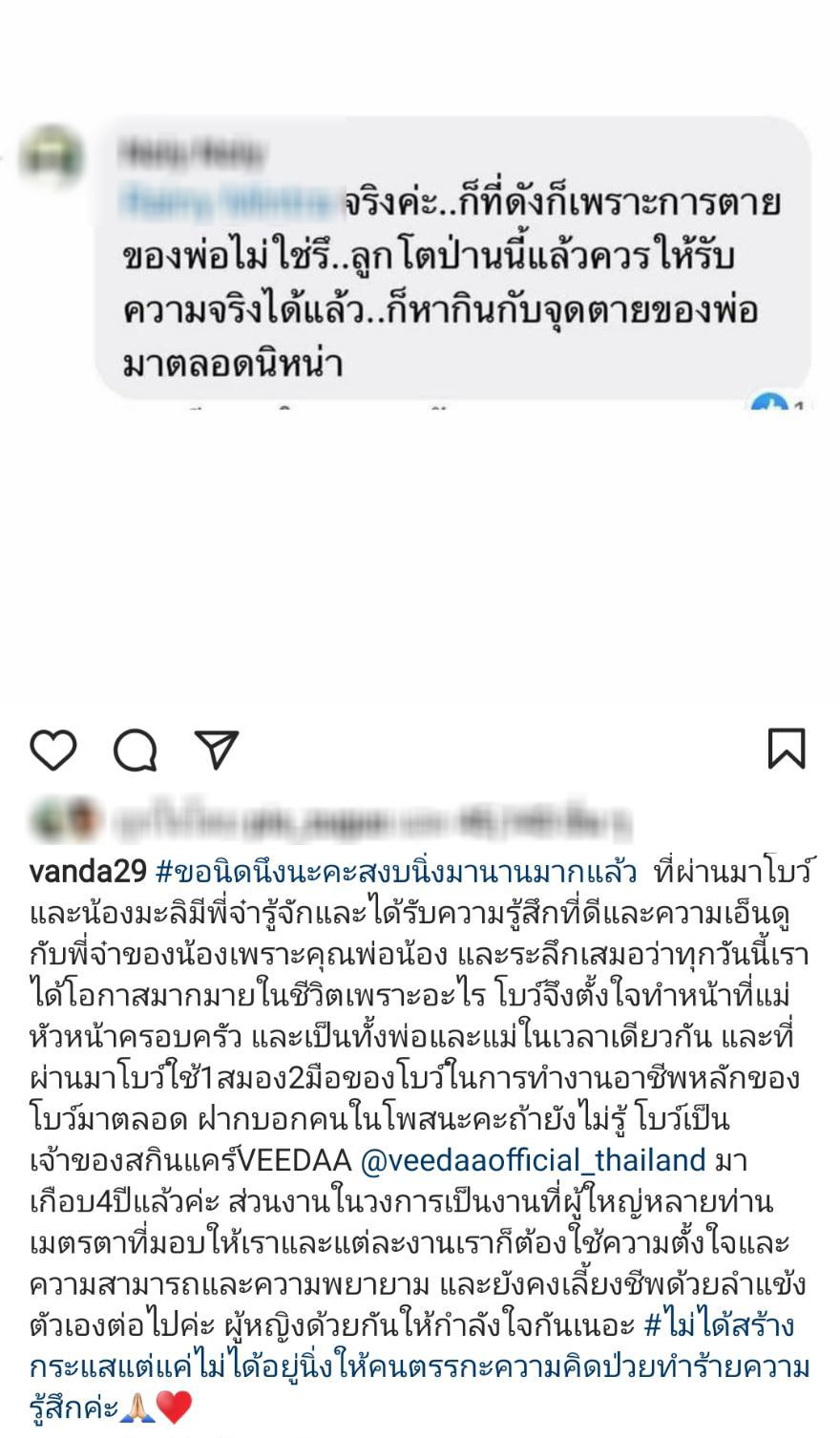The image size is (840, 1438).
Task: Open hashtag #ขอนิดนึงนะคะสงบนิ่งมานานมากแล้ว
Action: click(x=395, y=871)
